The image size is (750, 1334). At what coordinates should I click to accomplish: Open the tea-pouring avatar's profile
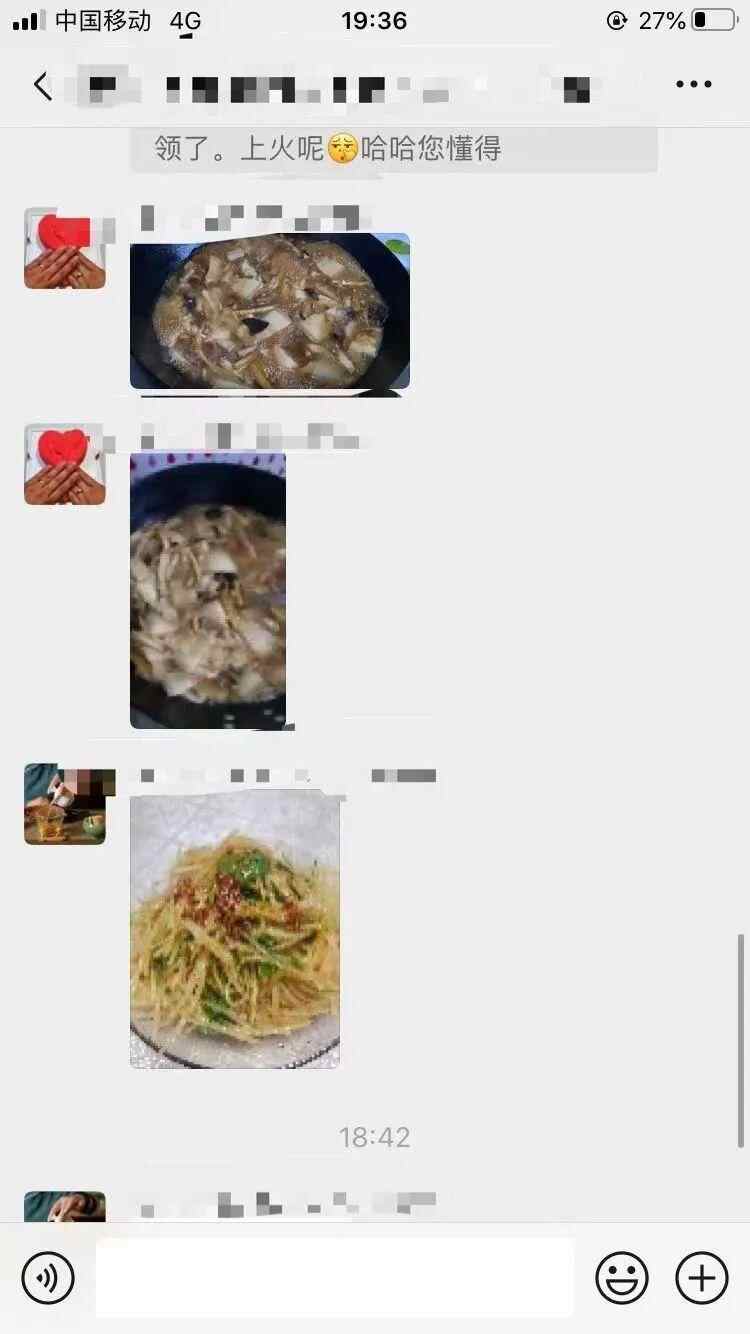65,804
